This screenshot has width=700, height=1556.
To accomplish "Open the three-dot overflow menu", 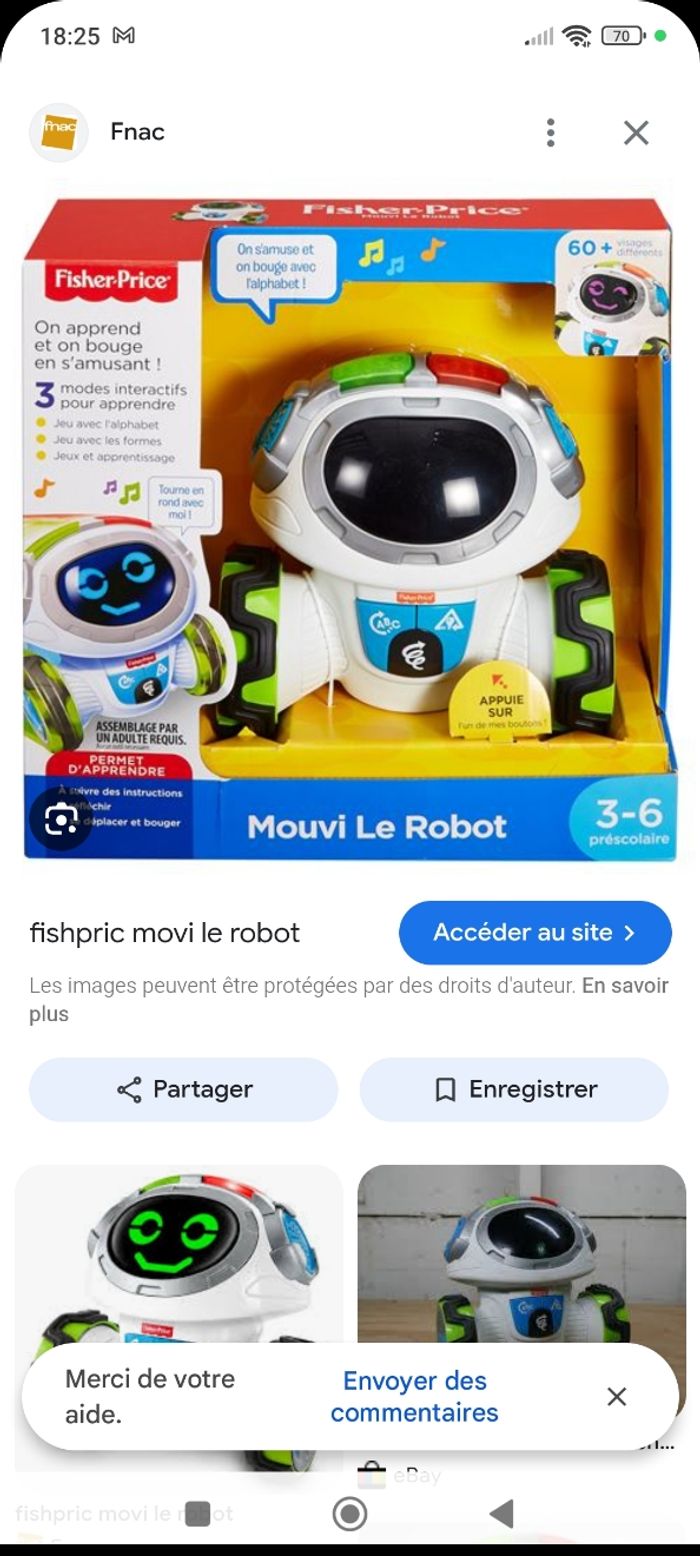I will [x=550, y=132].
